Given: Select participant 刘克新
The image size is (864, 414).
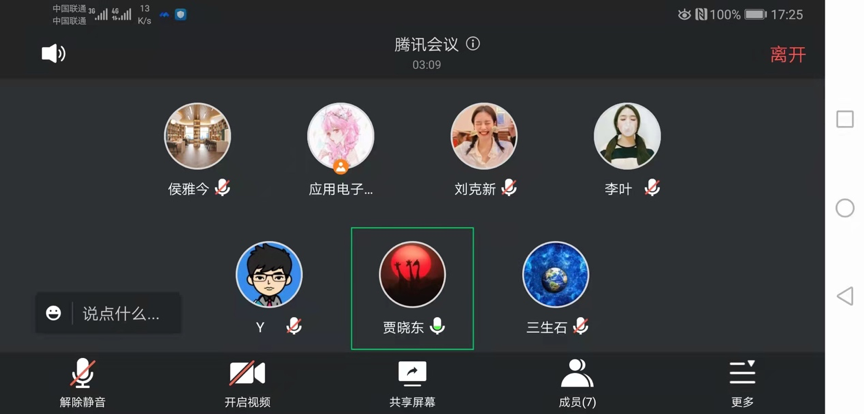Looking at the screenshot, I should pyautogui.click(x=484, y=137).
